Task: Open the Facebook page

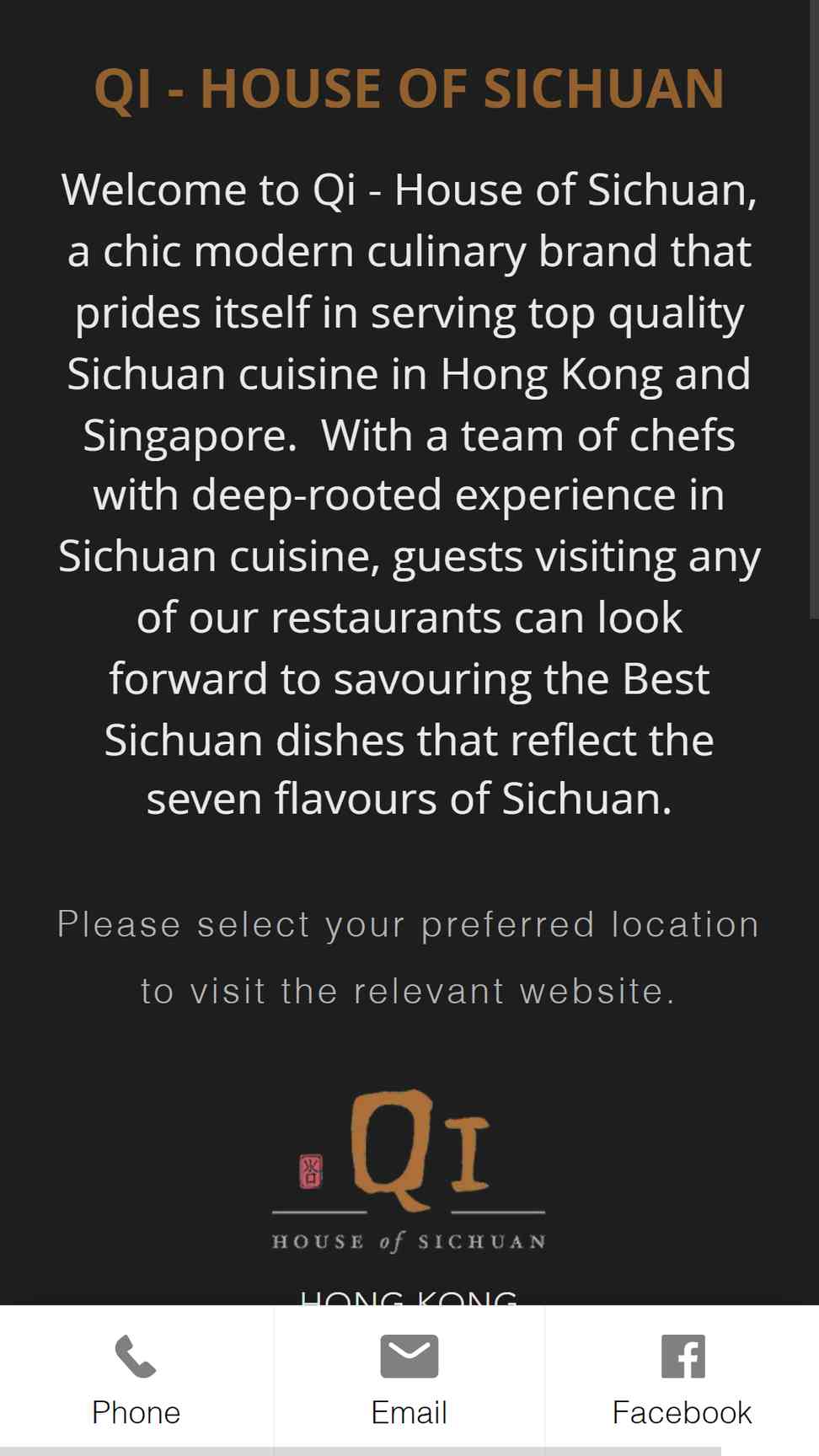Action: point(682,1379)
